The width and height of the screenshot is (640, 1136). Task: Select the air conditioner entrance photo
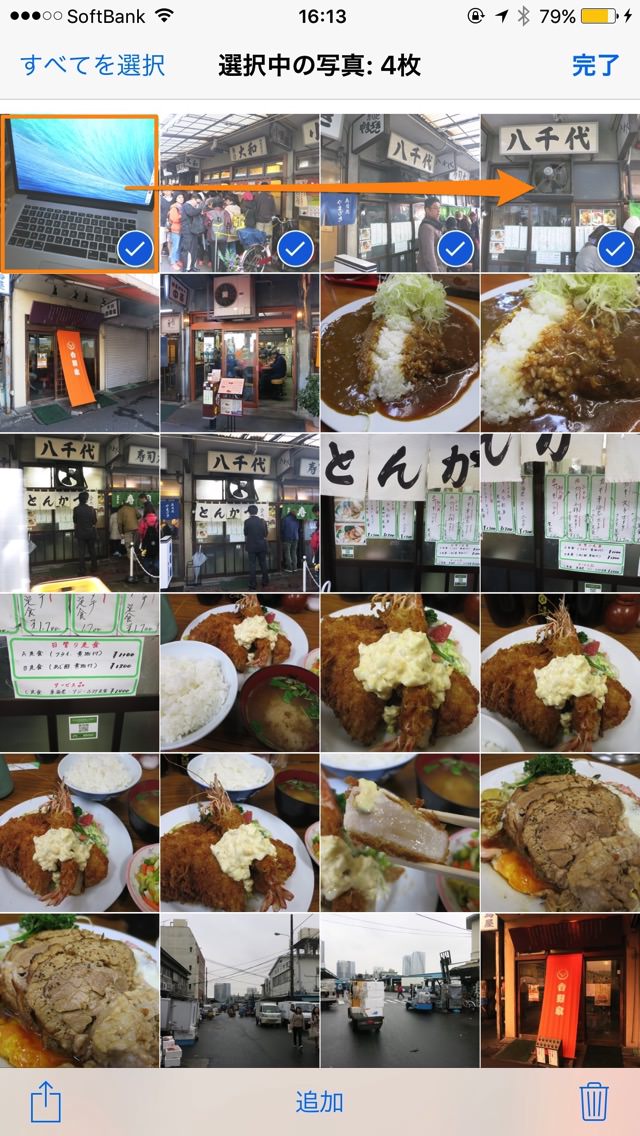click(x=239, y=353)
